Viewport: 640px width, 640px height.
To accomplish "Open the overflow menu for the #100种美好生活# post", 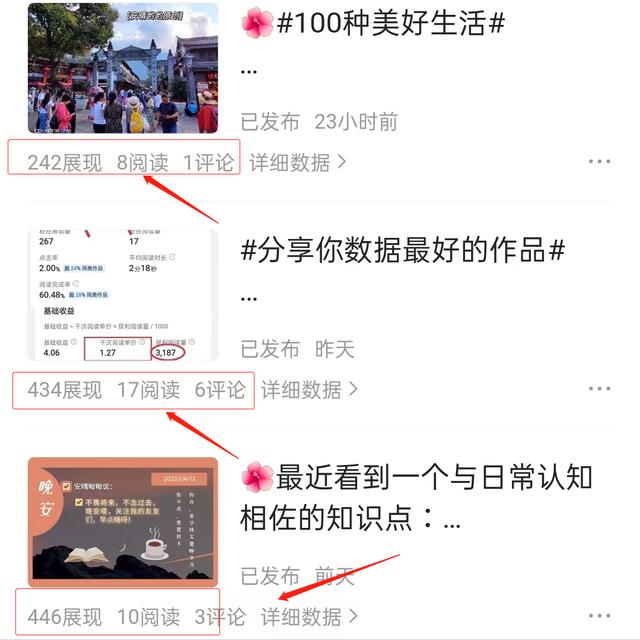I will 599,162.
